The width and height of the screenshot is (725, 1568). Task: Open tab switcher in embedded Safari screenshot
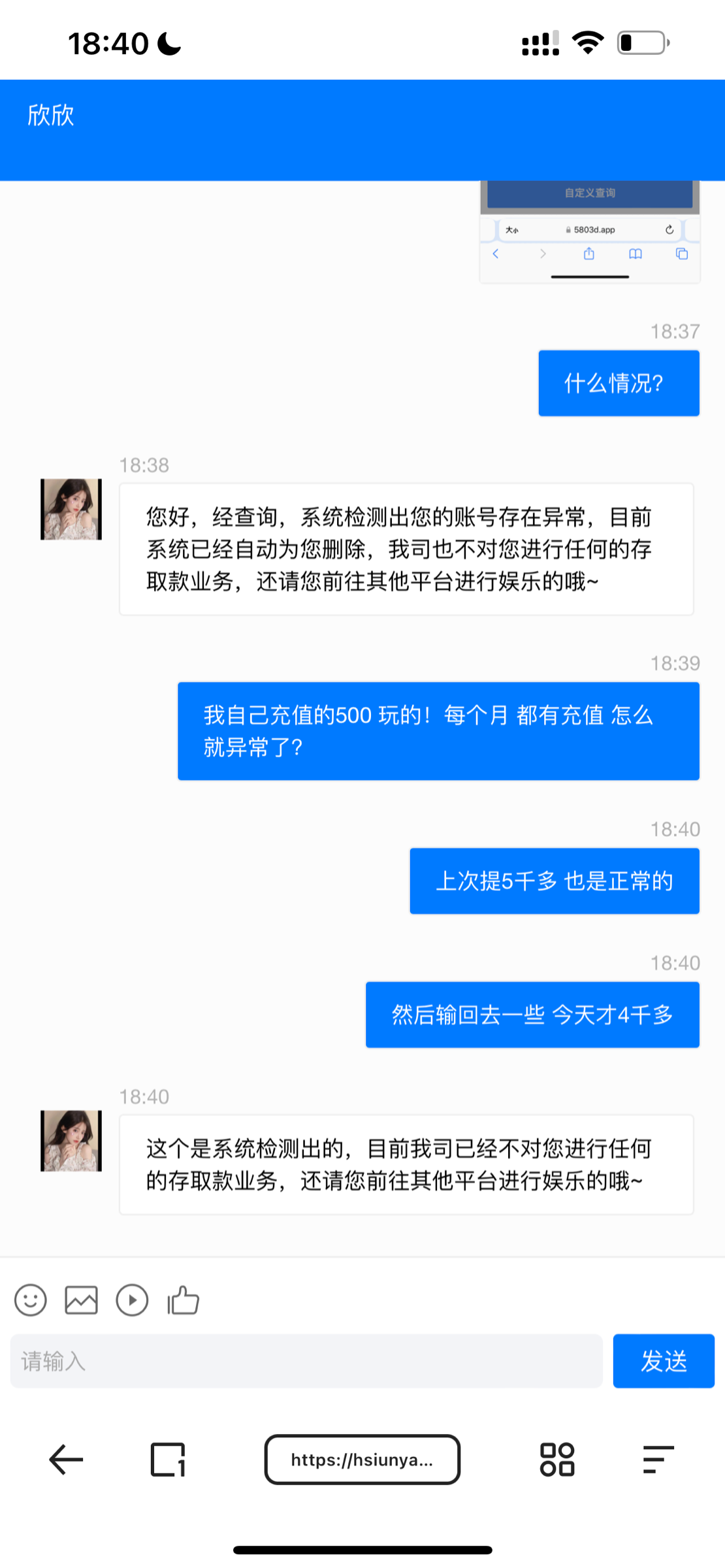(682, 254)
